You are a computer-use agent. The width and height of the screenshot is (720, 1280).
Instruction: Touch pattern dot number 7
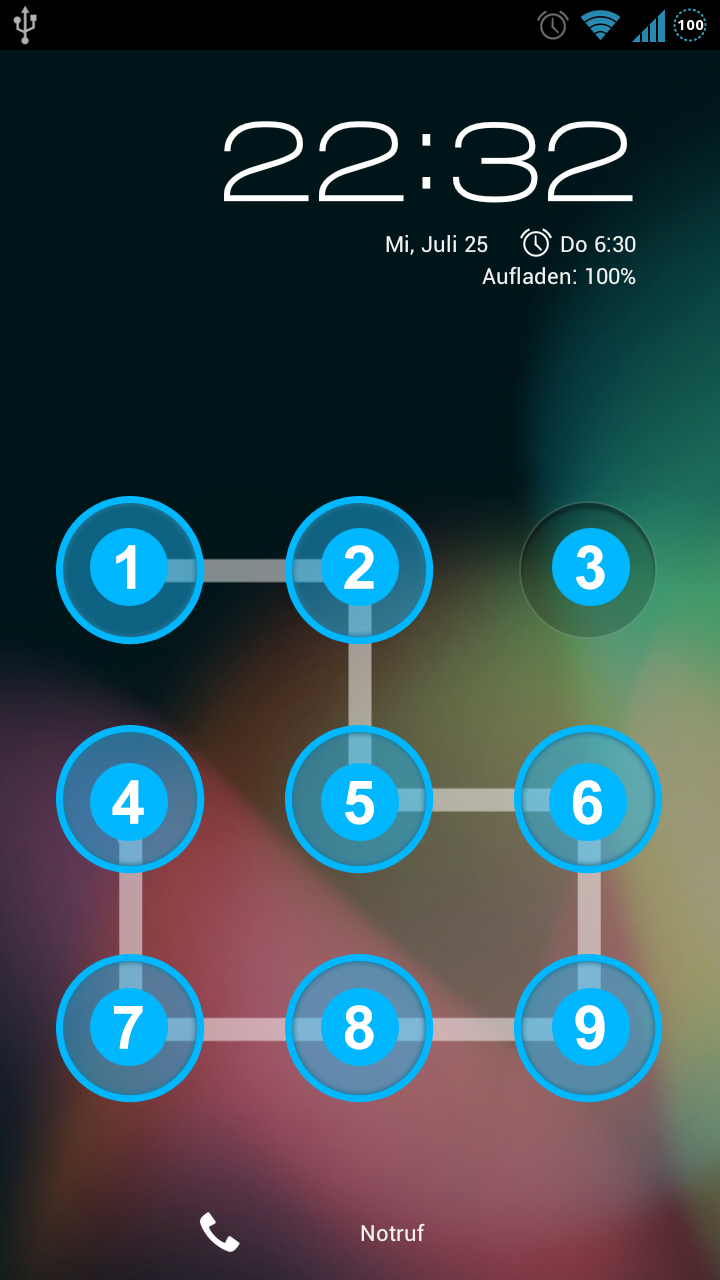(129, 1028)
